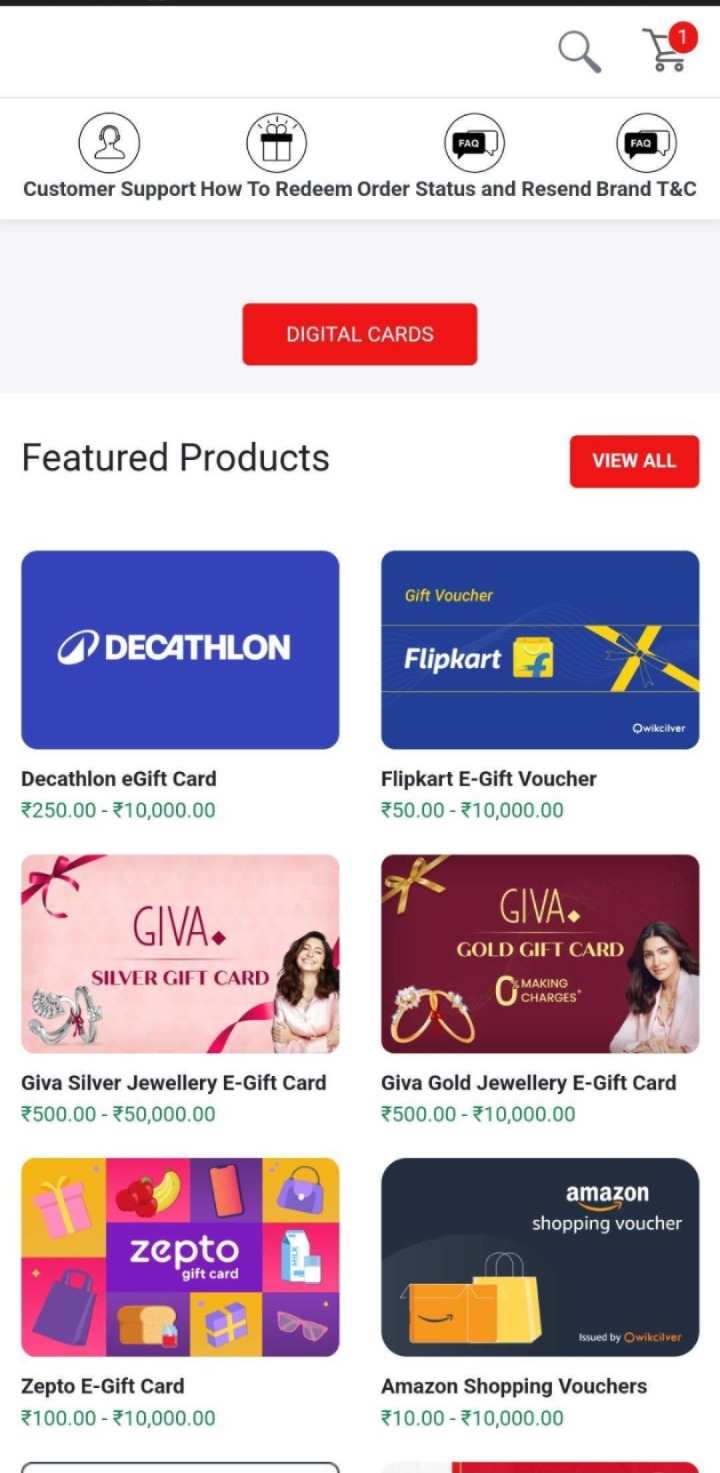Viewport: 720px width, 1473px height.
Task: Select Giva Silver Jewellery E-Gift Card
Action: 180,953
